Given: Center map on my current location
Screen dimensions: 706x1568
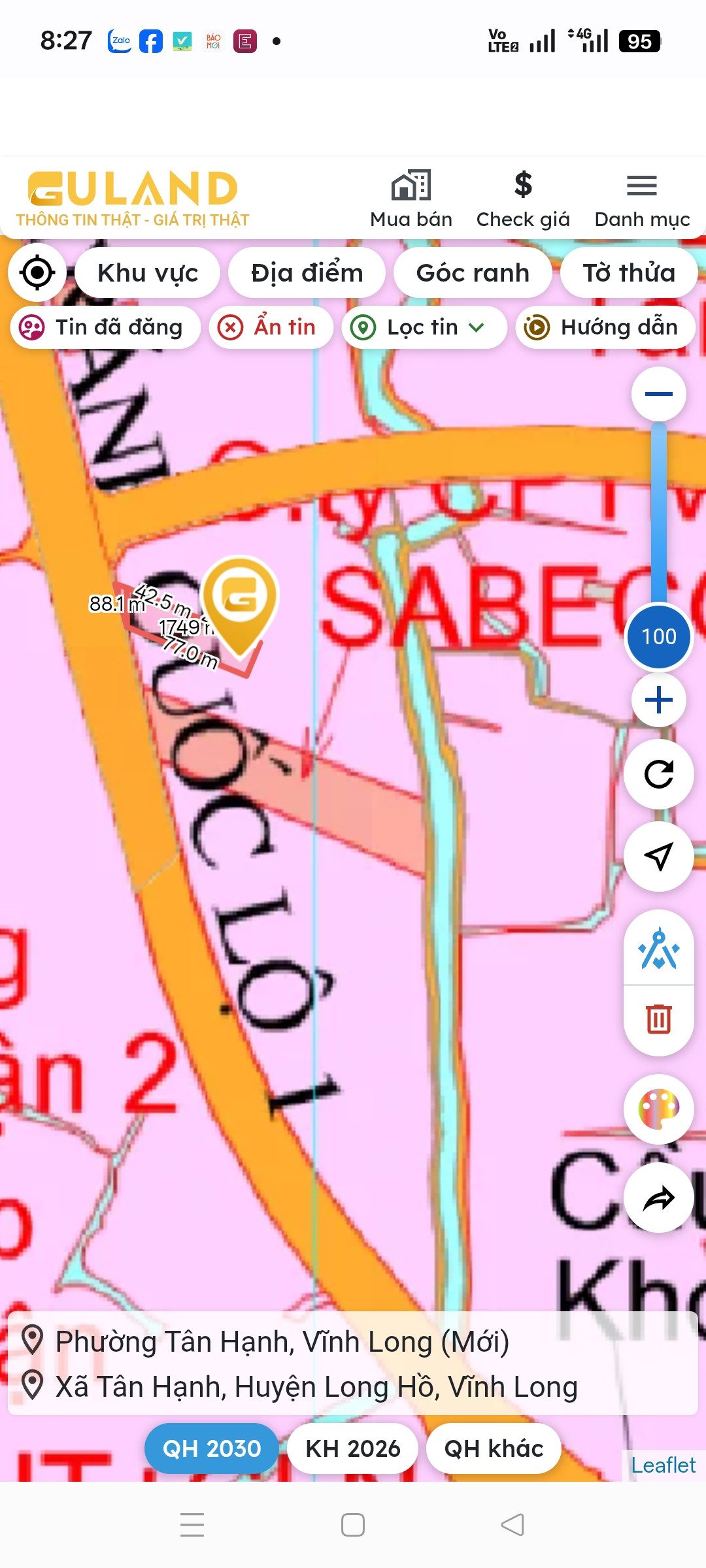Looking at the screenshot, I should tap(37, 272).
